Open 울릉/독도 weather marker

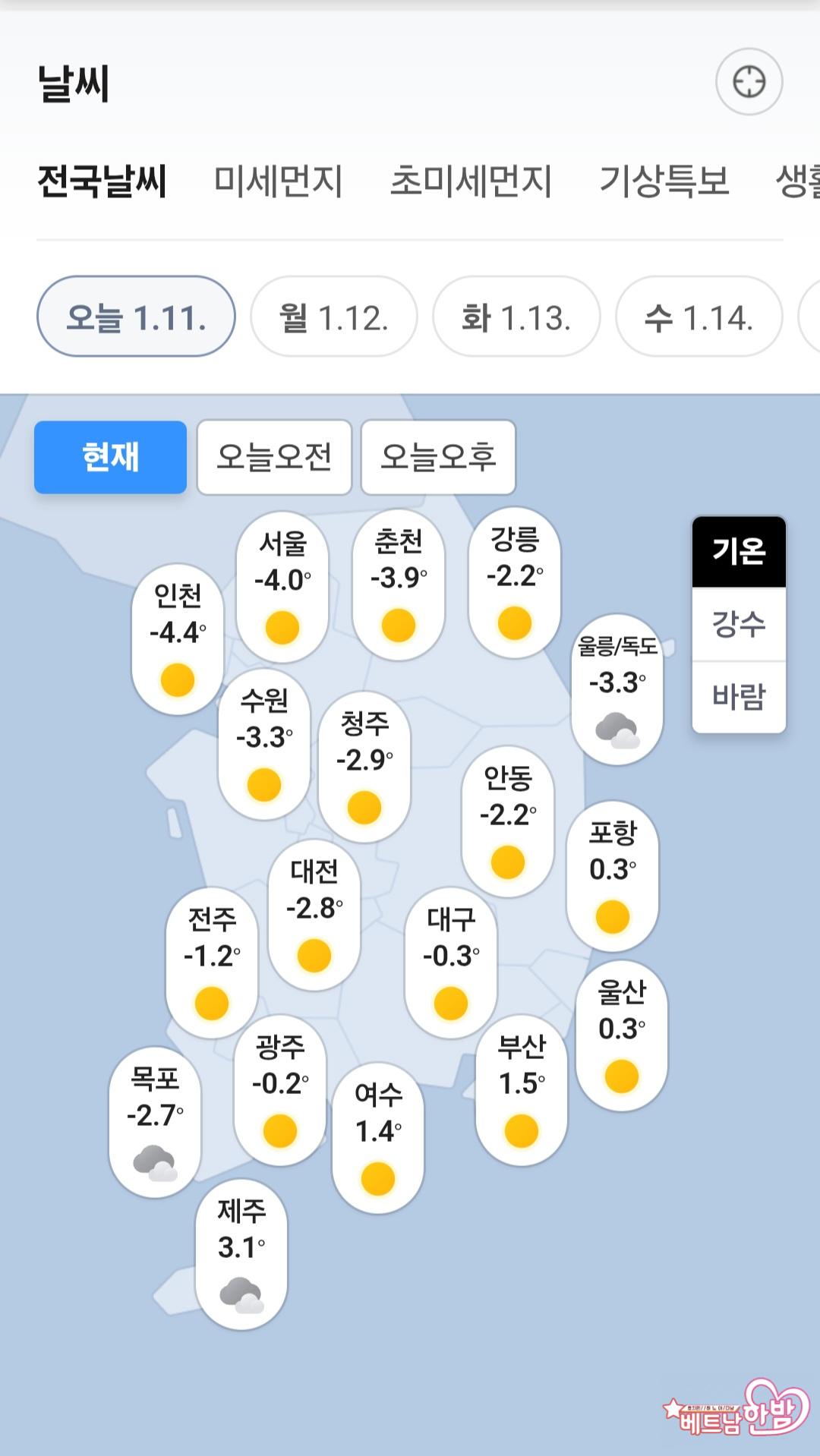tap(617, 689)
